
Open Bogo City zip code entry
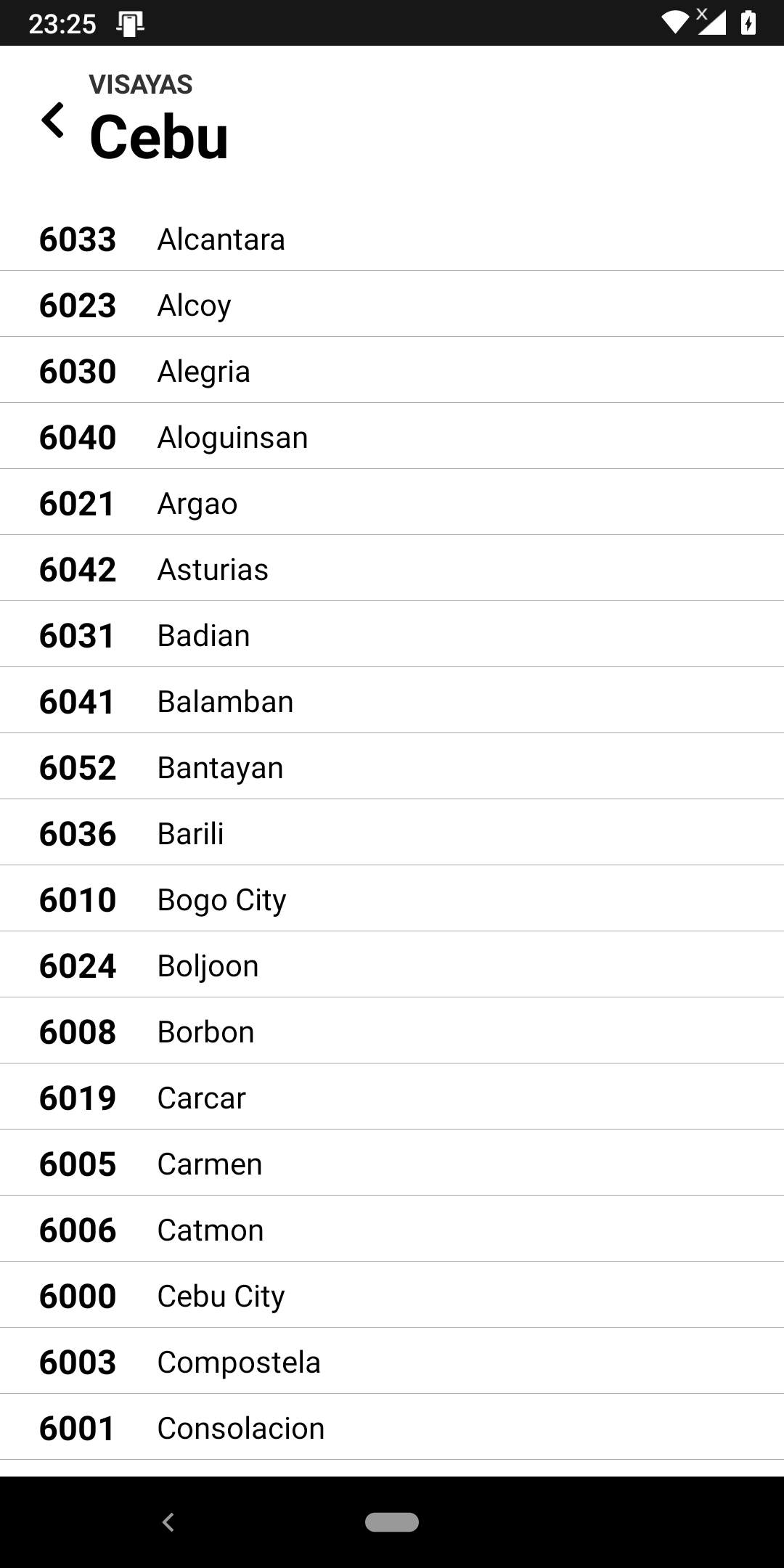(392, 899)
